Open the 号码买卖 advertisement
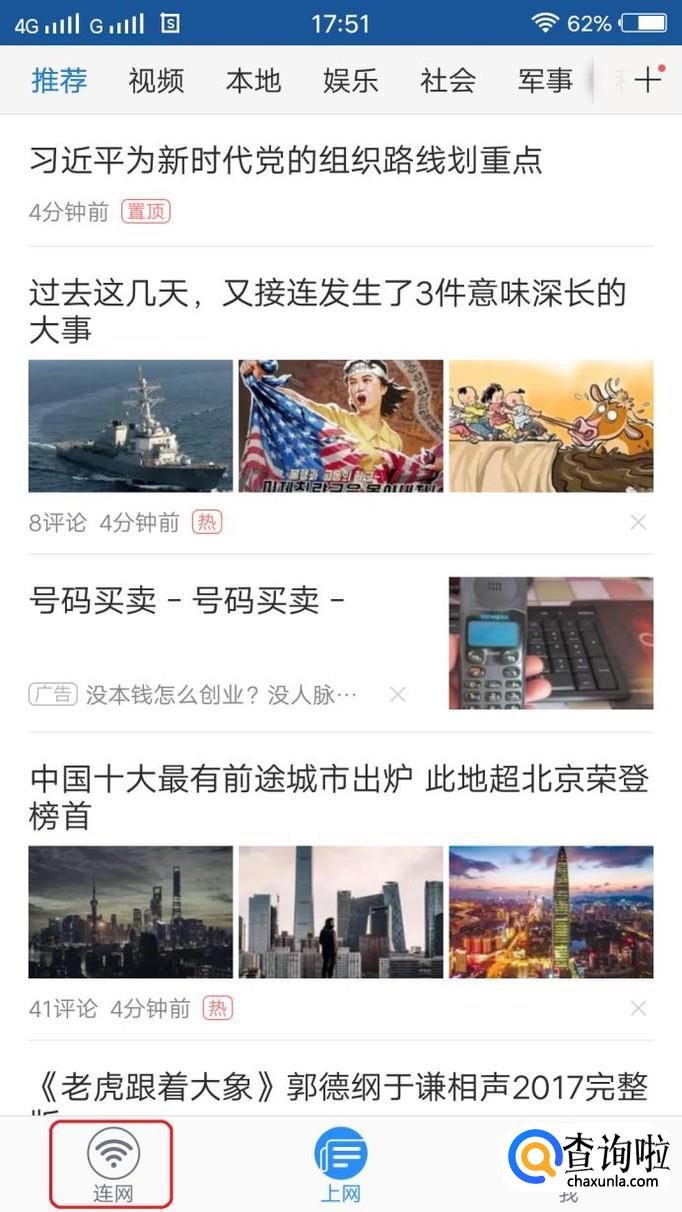Image resolution: width=682 pixels, height=1212 pixels. (188, 600)
